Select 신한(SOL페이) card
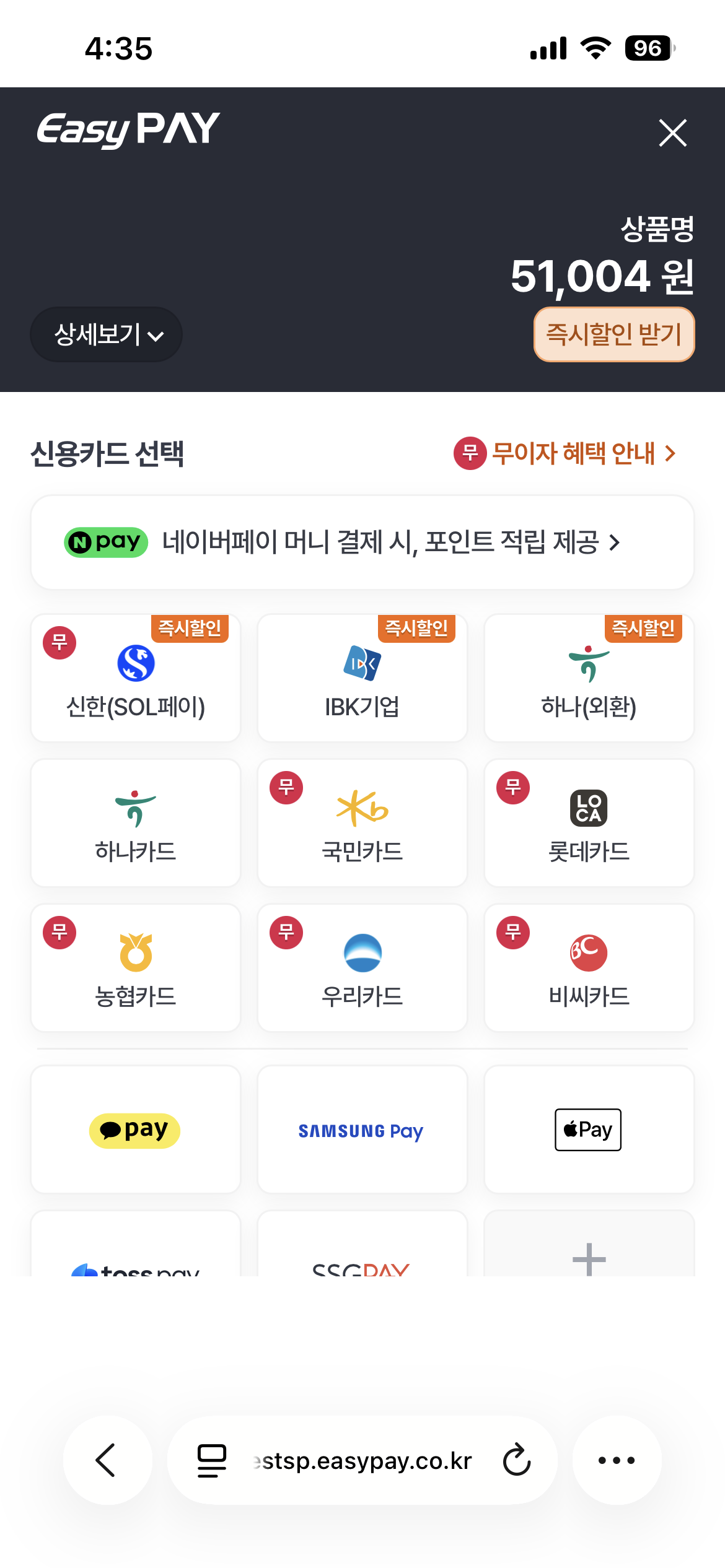The width and height of the screenshot is (725, 1568). pos(136,678)
